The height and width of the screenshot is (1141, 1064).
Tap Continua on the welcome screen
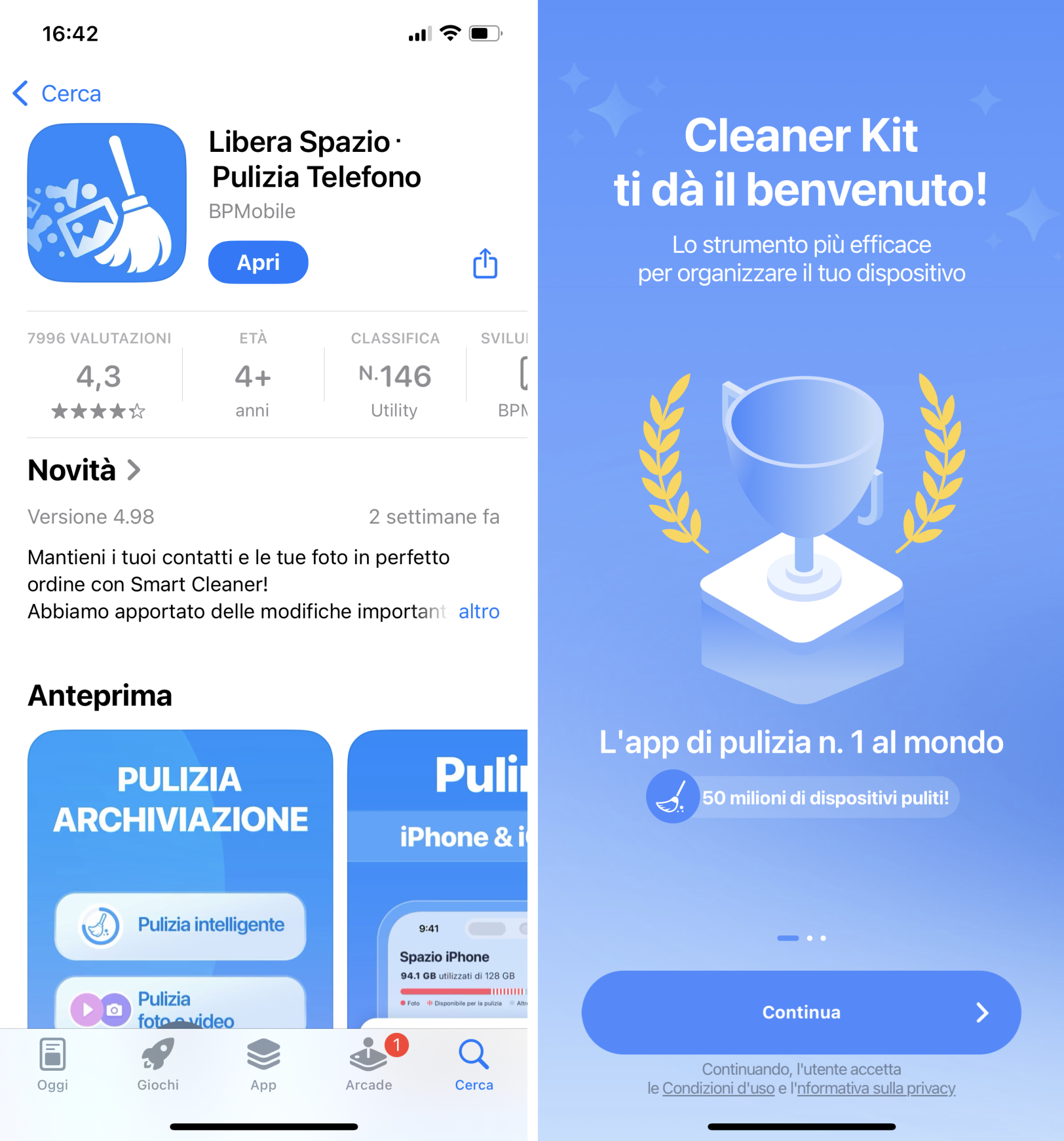point(801,1012)
